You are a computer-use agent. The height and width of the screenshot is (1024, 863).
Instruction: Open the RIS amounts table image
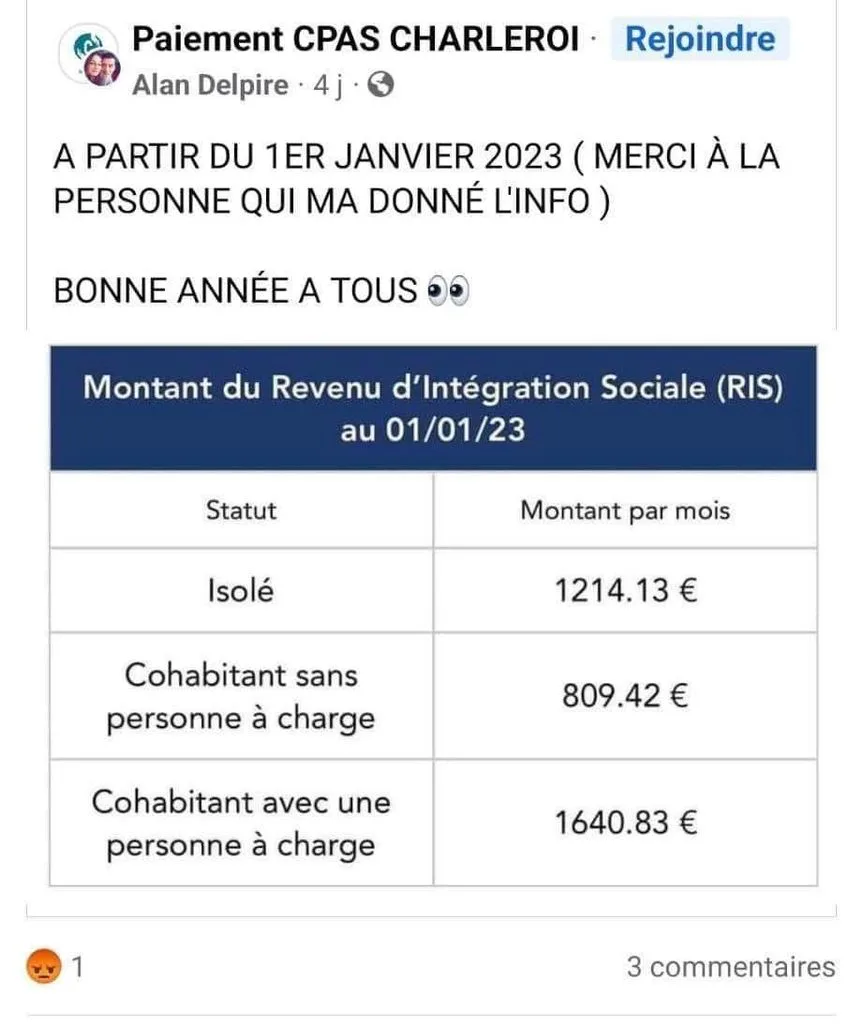click(x=433, y=616)
